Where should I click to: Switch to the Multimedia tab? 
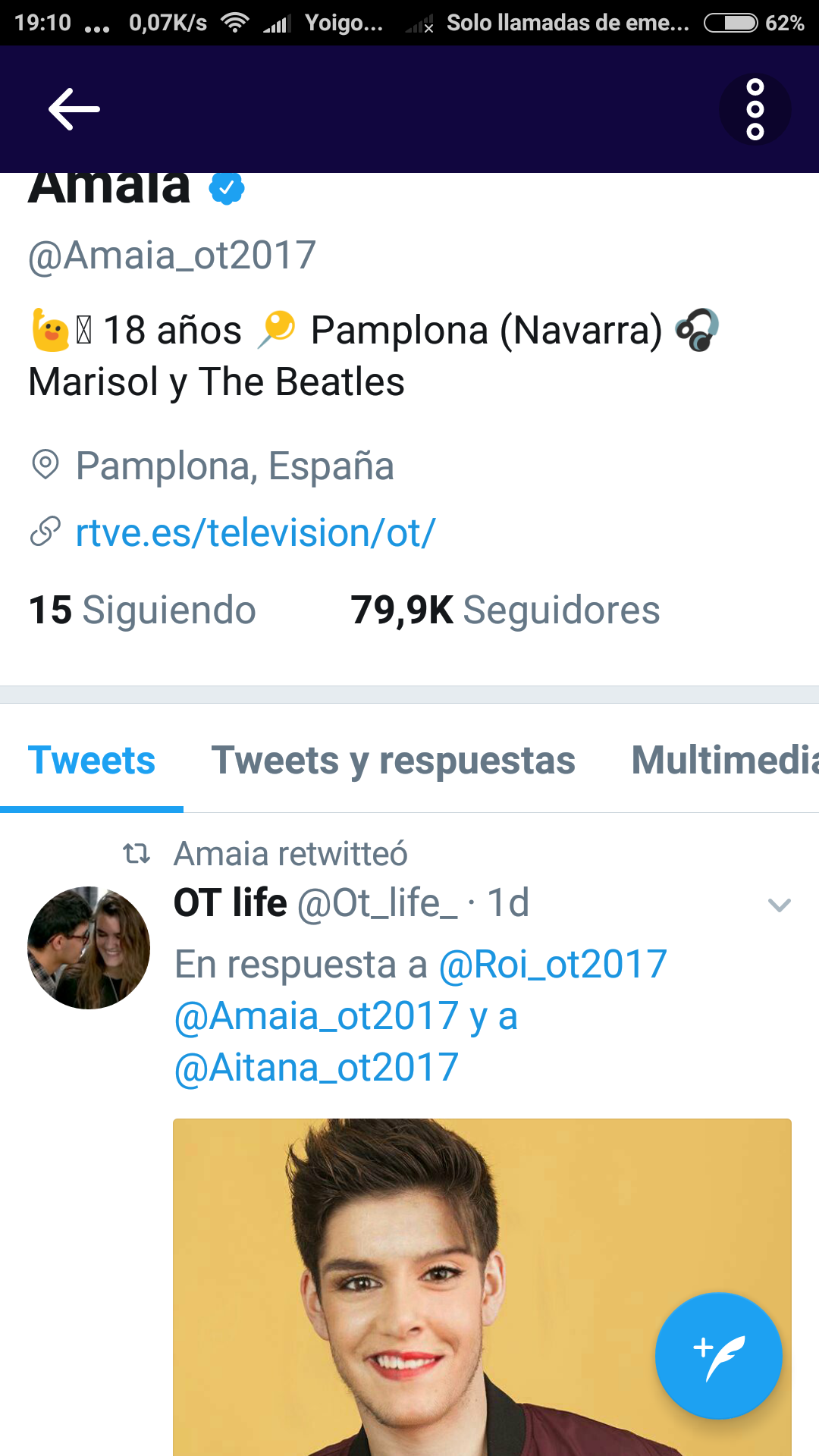[724, 760]
